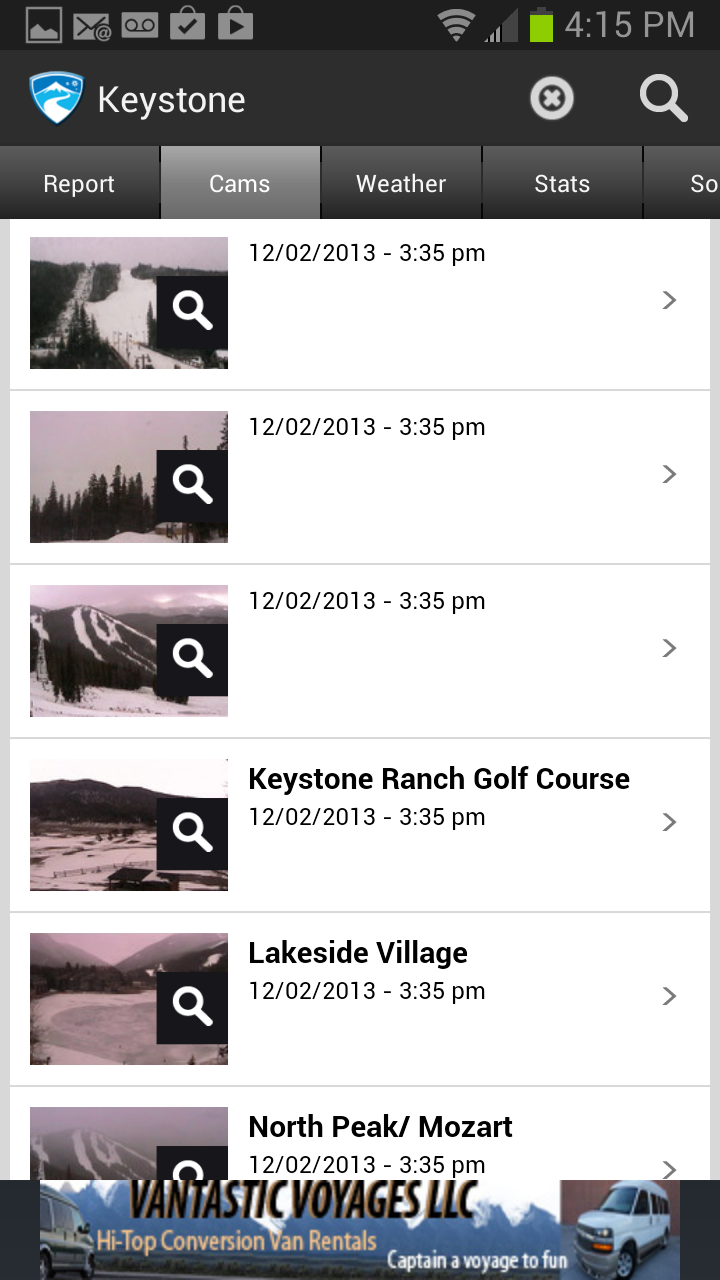Expand the Lakeside Village cam entry

(x=668, y=996)
